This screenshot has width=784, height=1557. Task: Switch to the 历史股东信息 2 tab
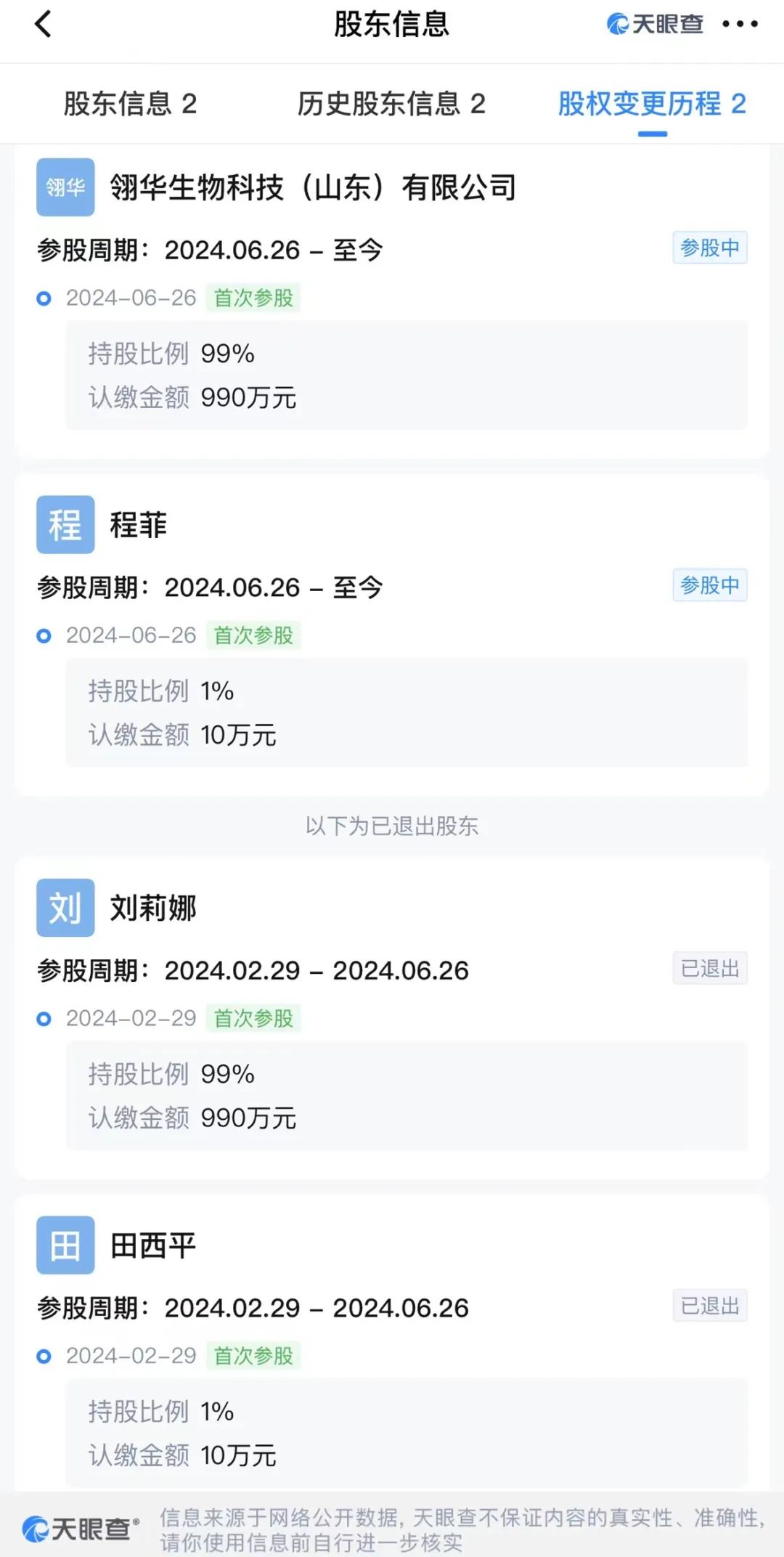(391, 104)
